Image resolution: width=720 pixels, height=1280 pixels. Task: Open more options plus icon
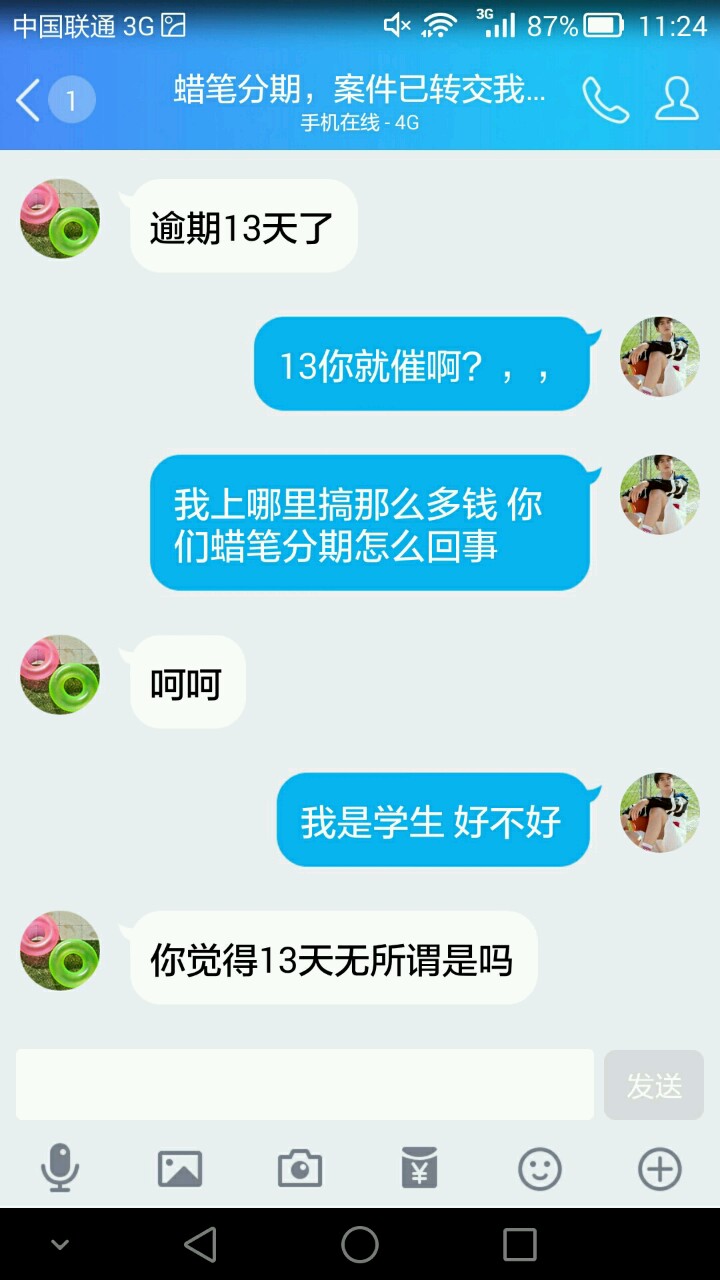660,1168
